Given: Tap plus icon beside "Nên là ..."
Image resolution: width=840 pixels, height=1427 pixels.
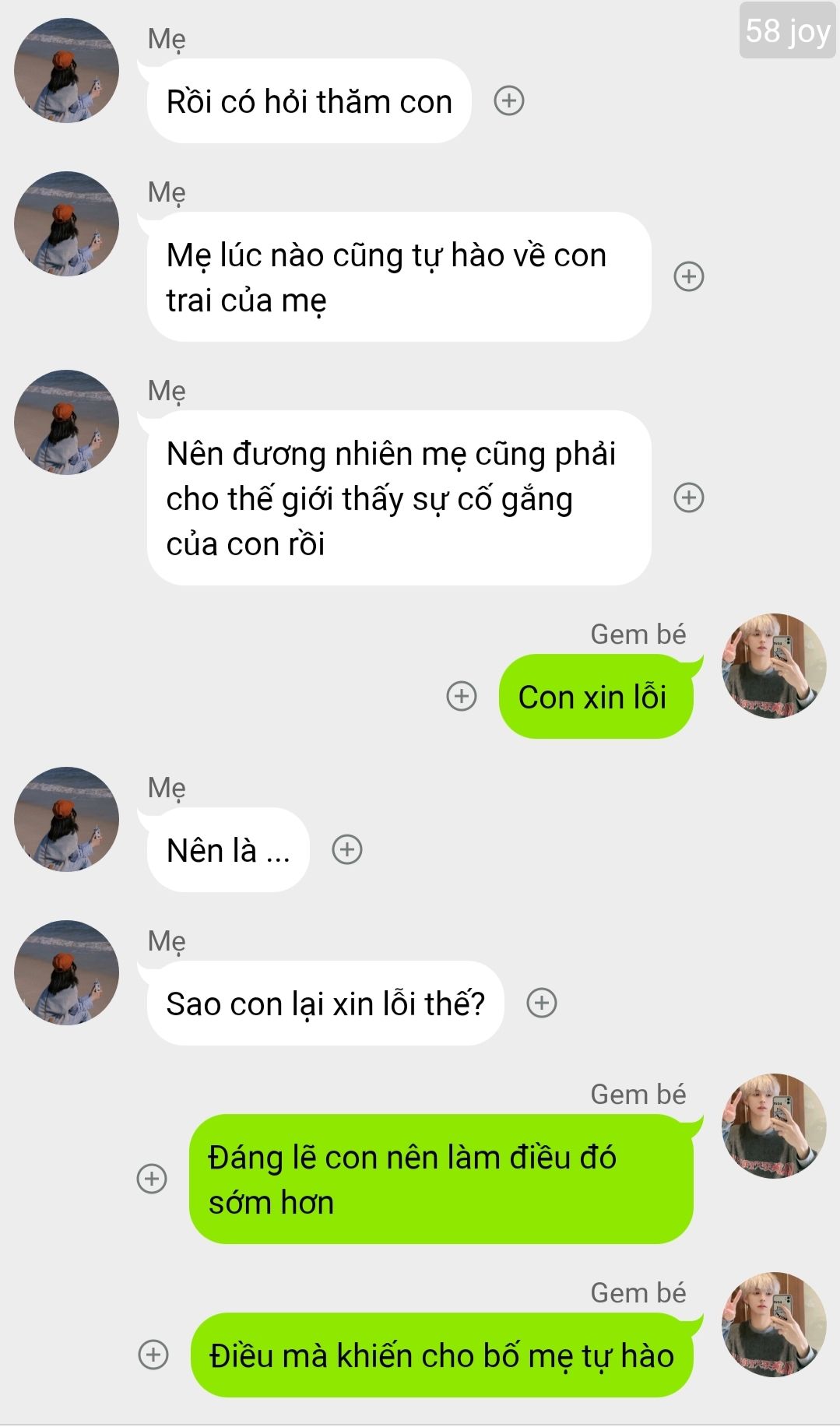Looking at the screenshot, I should (347, 849).
